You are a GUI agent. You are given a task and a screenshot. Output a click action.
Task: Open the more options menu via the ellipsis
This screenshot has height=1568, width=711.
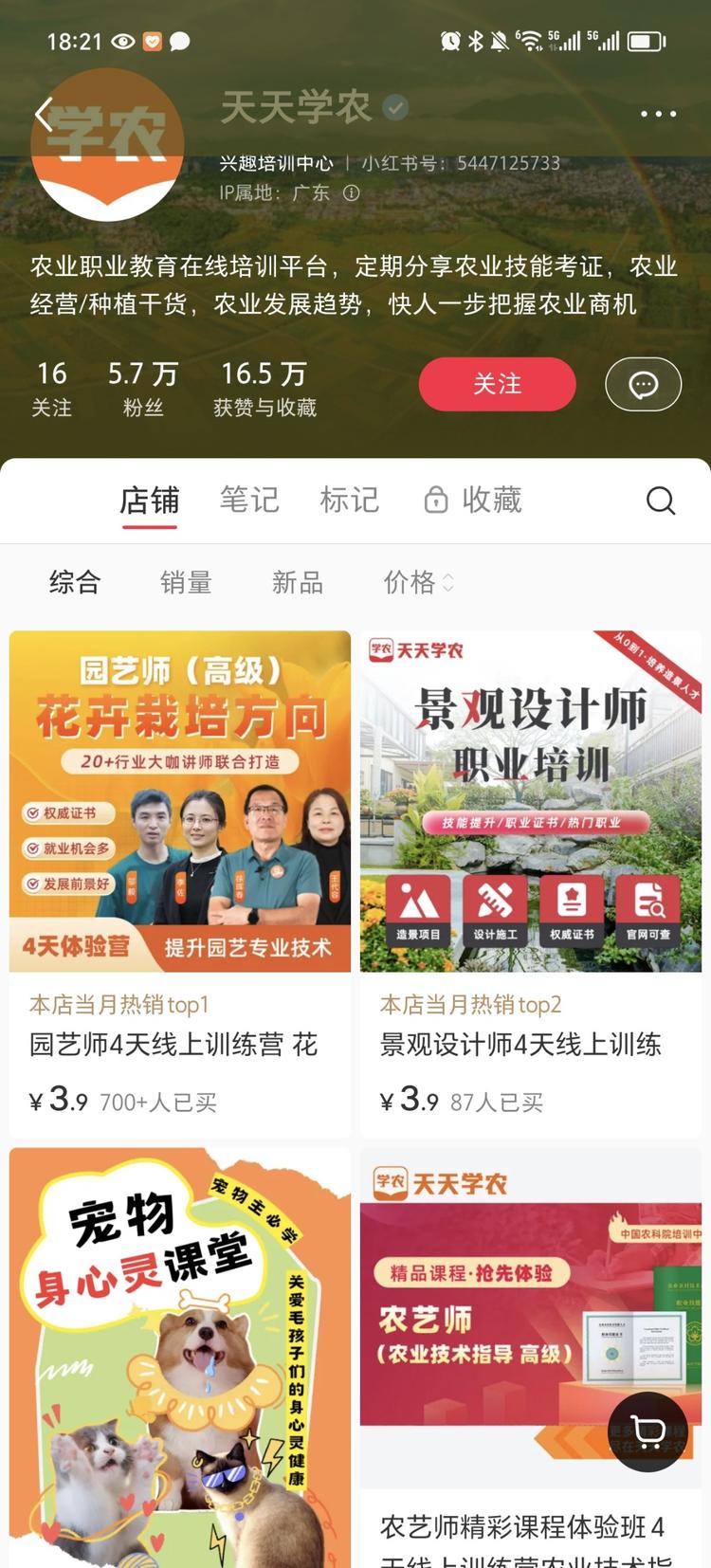click(x=659, y=113)
